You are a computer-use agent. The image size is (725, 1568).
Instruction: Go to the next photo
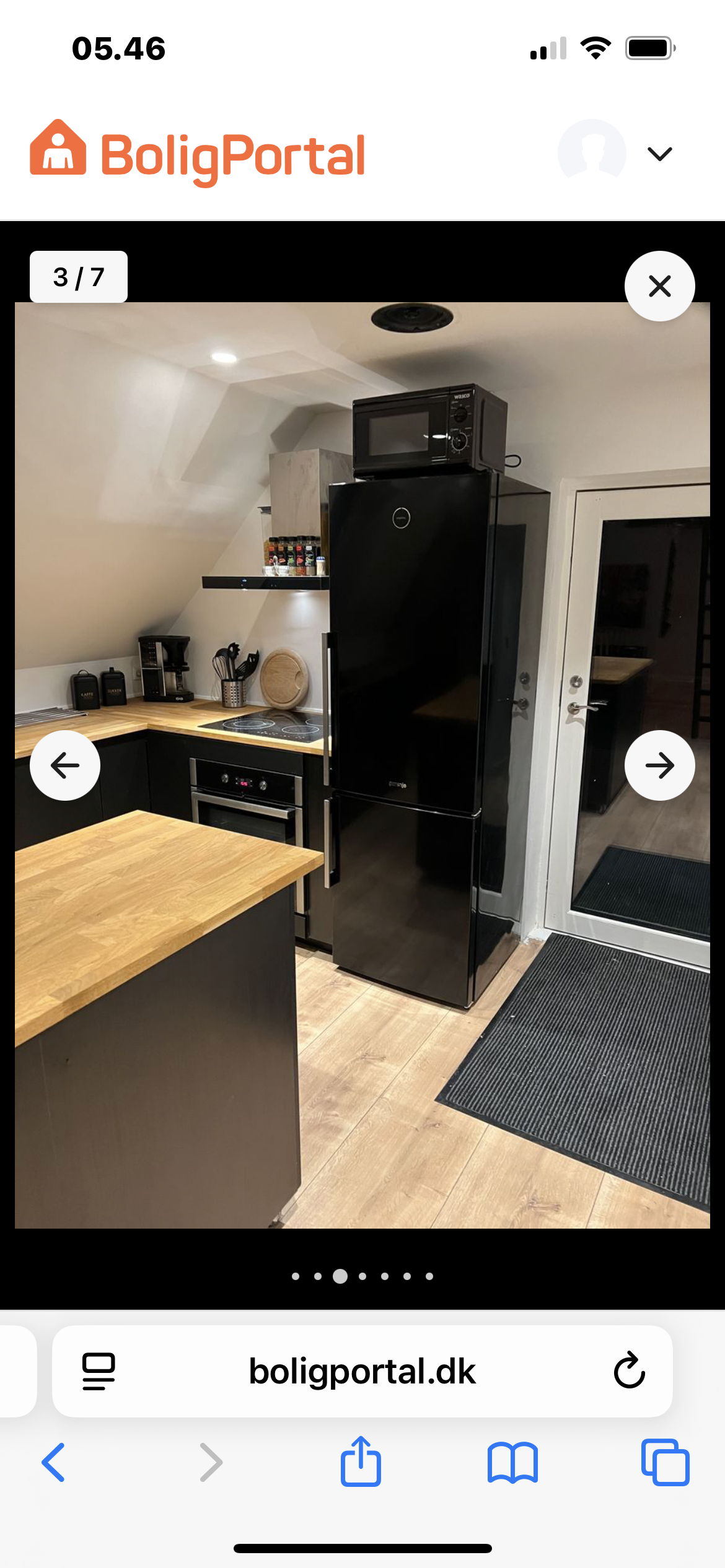[659, 765]
